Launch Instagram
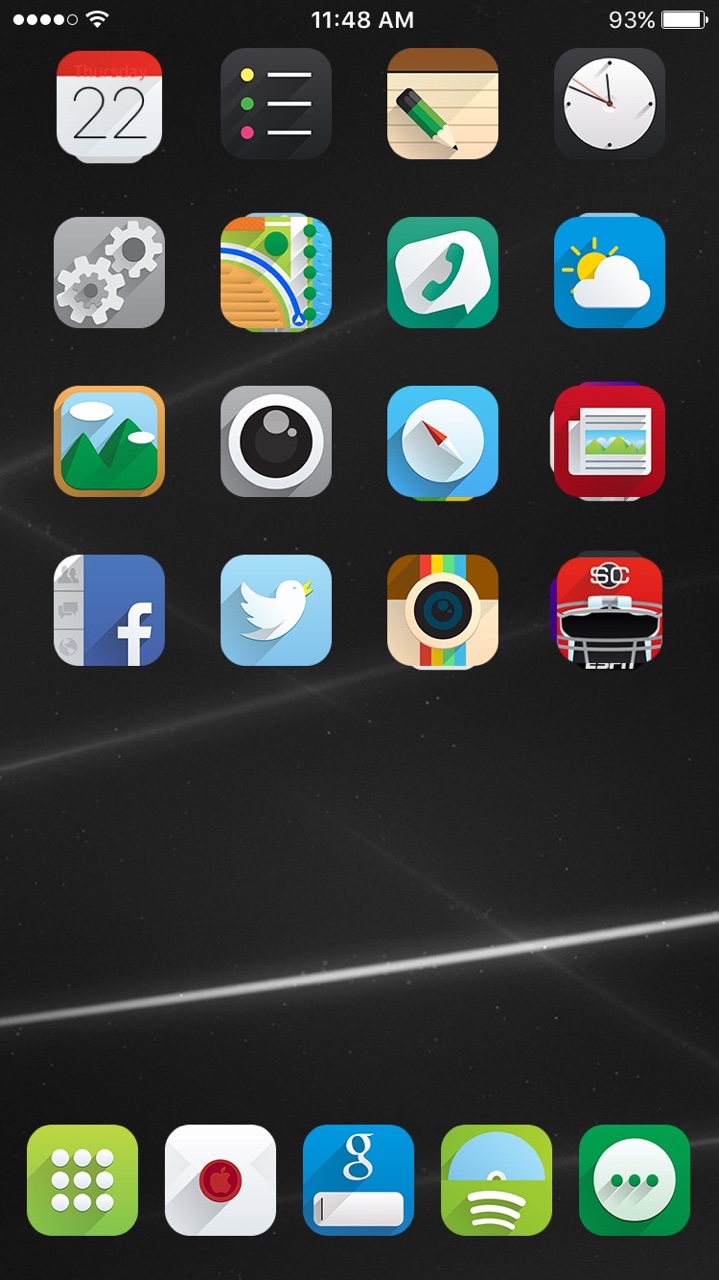The width and height of the screenshot is (719, 1280). click(x=442, y=610)
